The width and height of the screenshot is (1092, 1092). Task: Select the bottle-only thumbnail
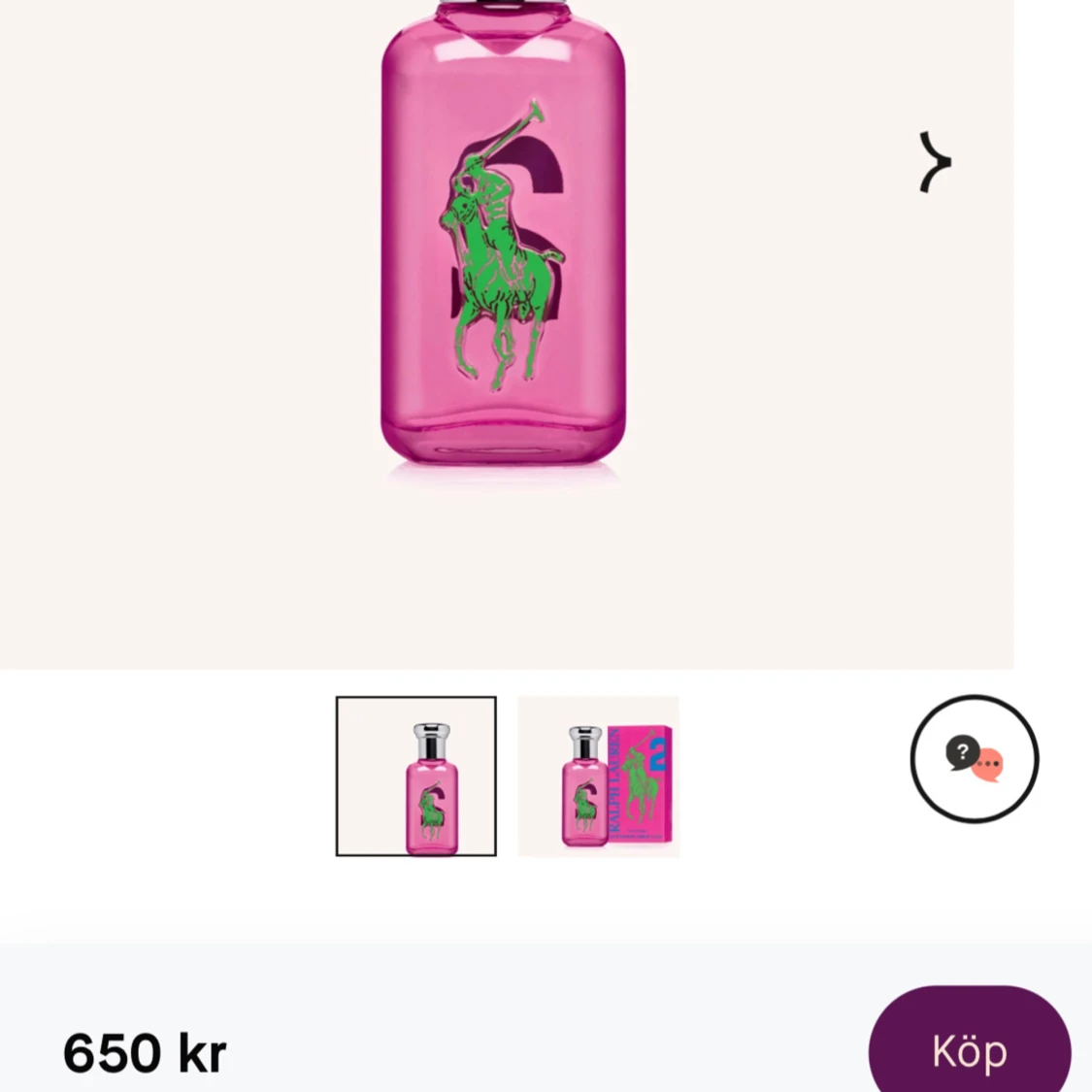pyautogui.click(x=415, y=776)
